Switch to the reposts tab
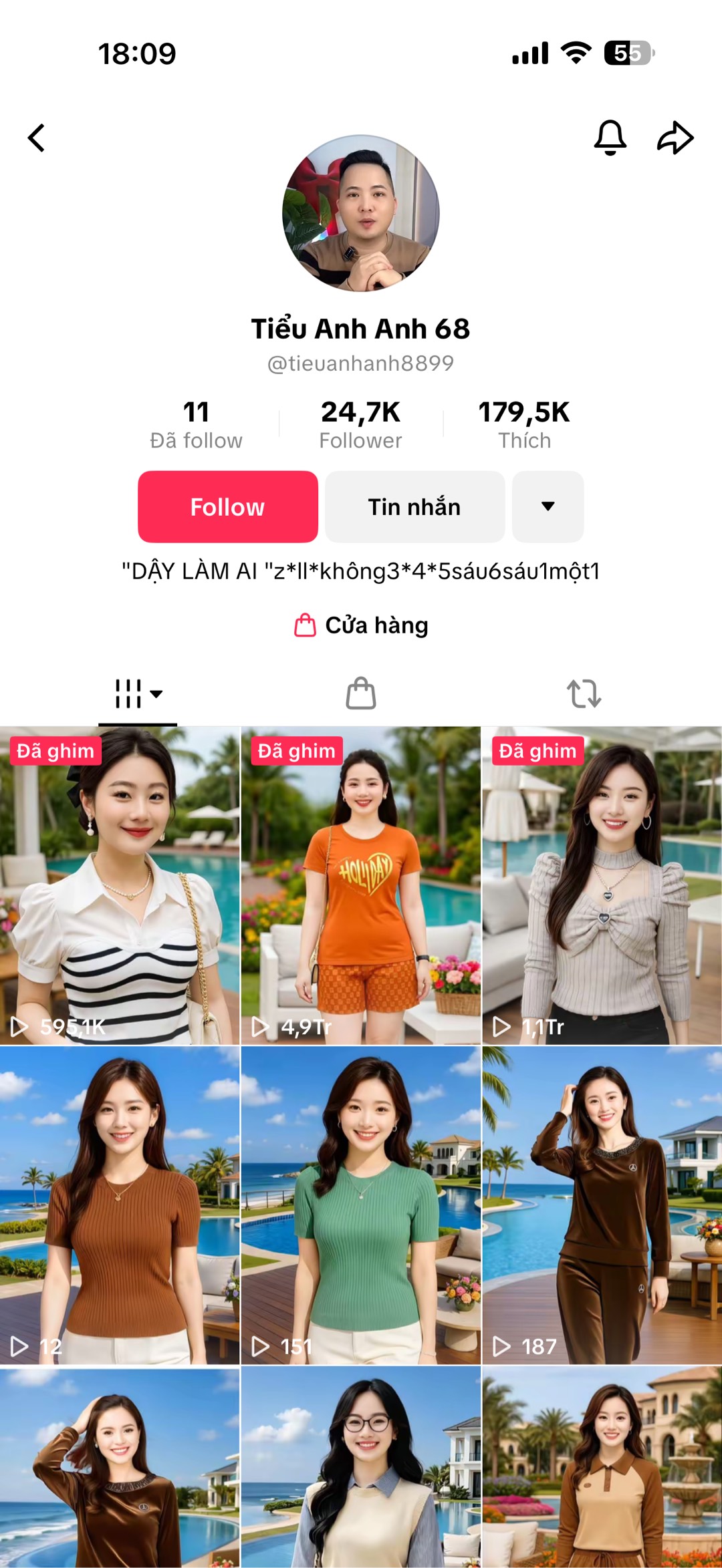 pos(584,693)
